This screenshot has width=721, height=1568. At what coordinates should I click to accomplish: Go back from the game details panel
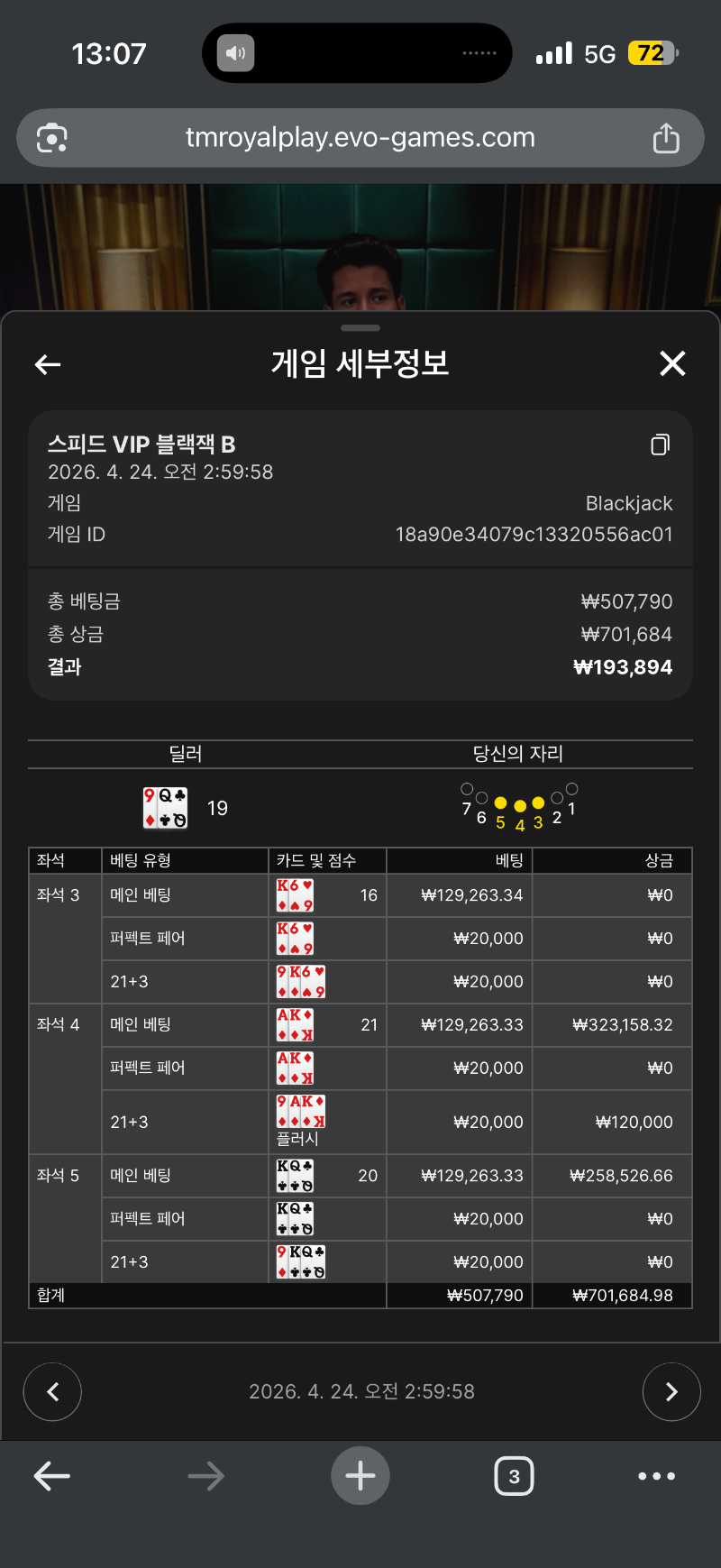[48, 364]
